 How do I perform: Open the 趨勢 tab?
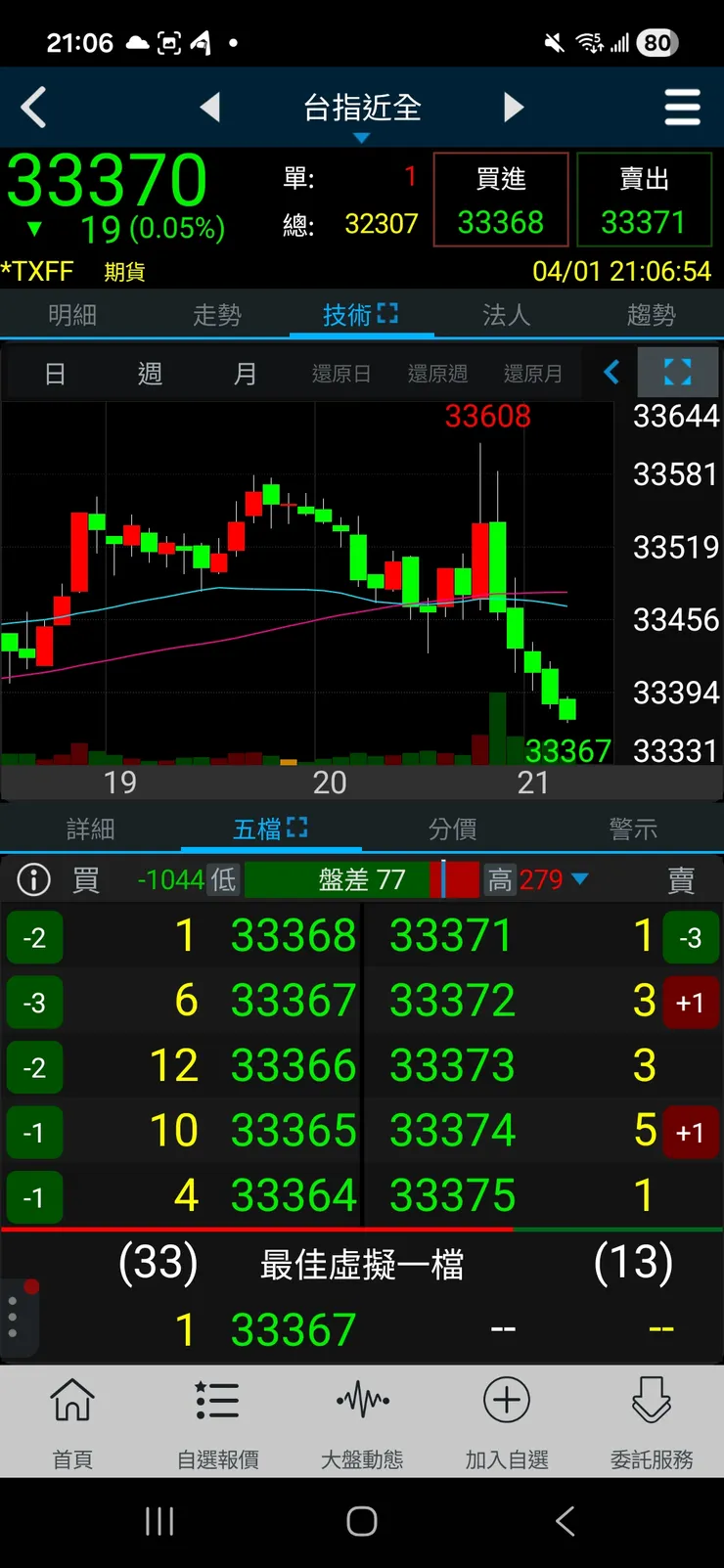[651, 315]
